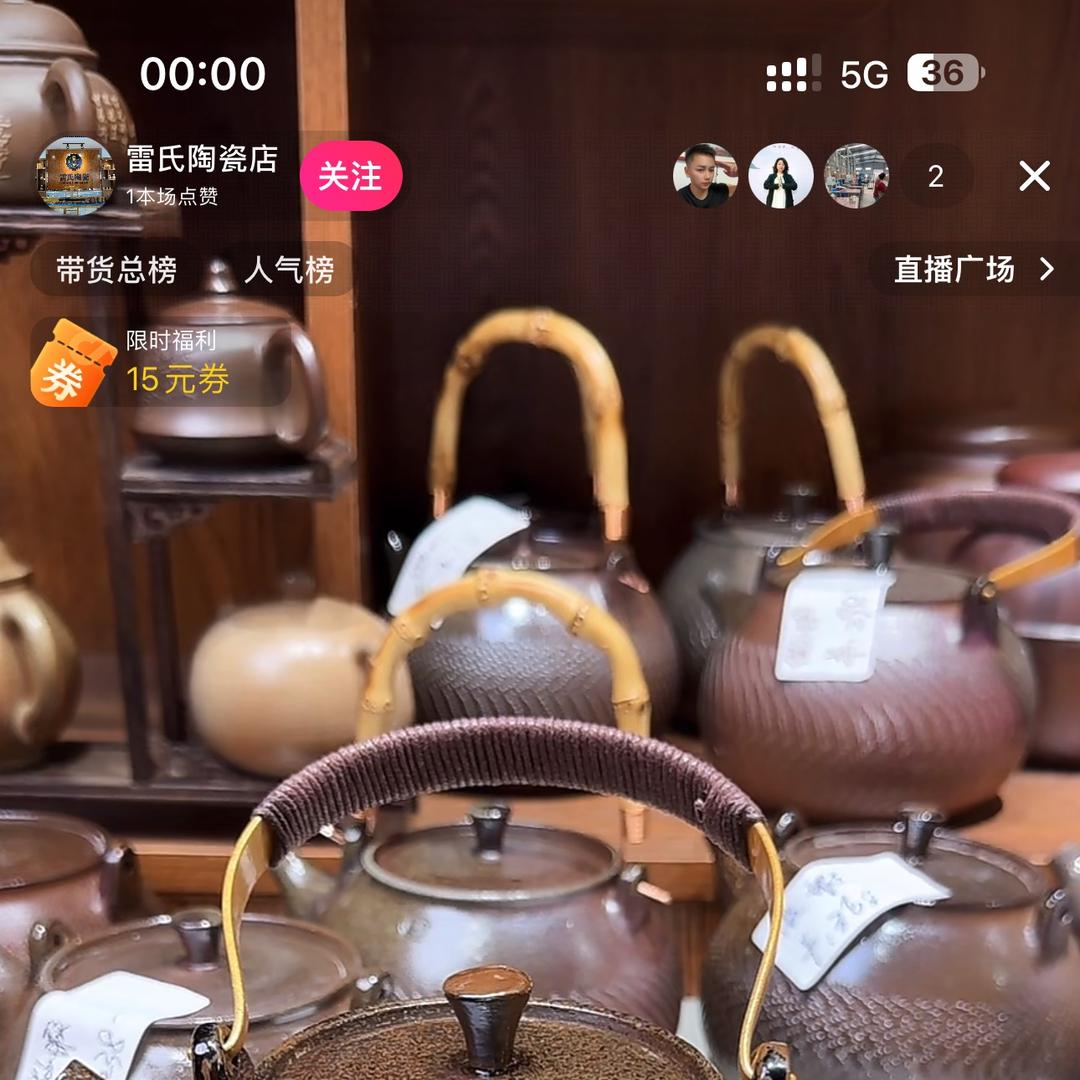This screenshot has height=1080, width=1080.
Task: Open the viewer count showing 2
Action: (935, 176)
